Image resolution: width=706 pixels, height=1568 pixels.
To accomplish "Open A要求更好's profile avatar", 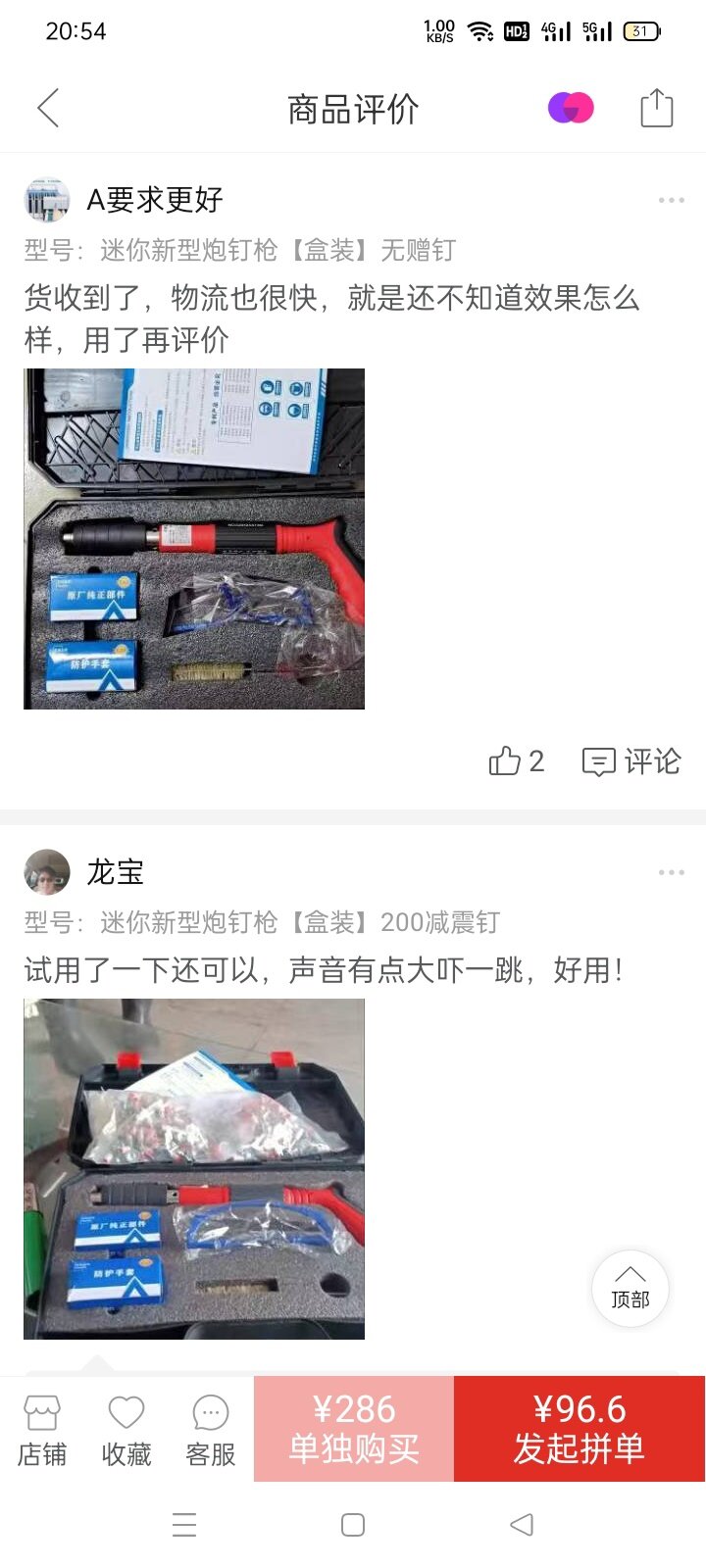I will 47,200.
